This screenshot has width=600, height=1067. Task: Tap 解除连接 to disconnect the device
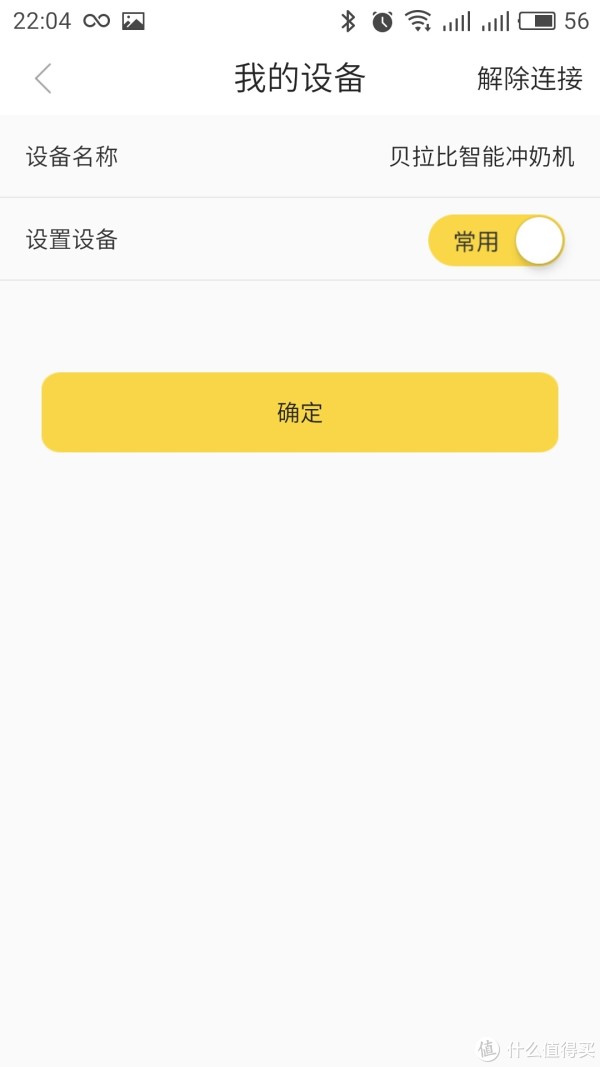530,78
